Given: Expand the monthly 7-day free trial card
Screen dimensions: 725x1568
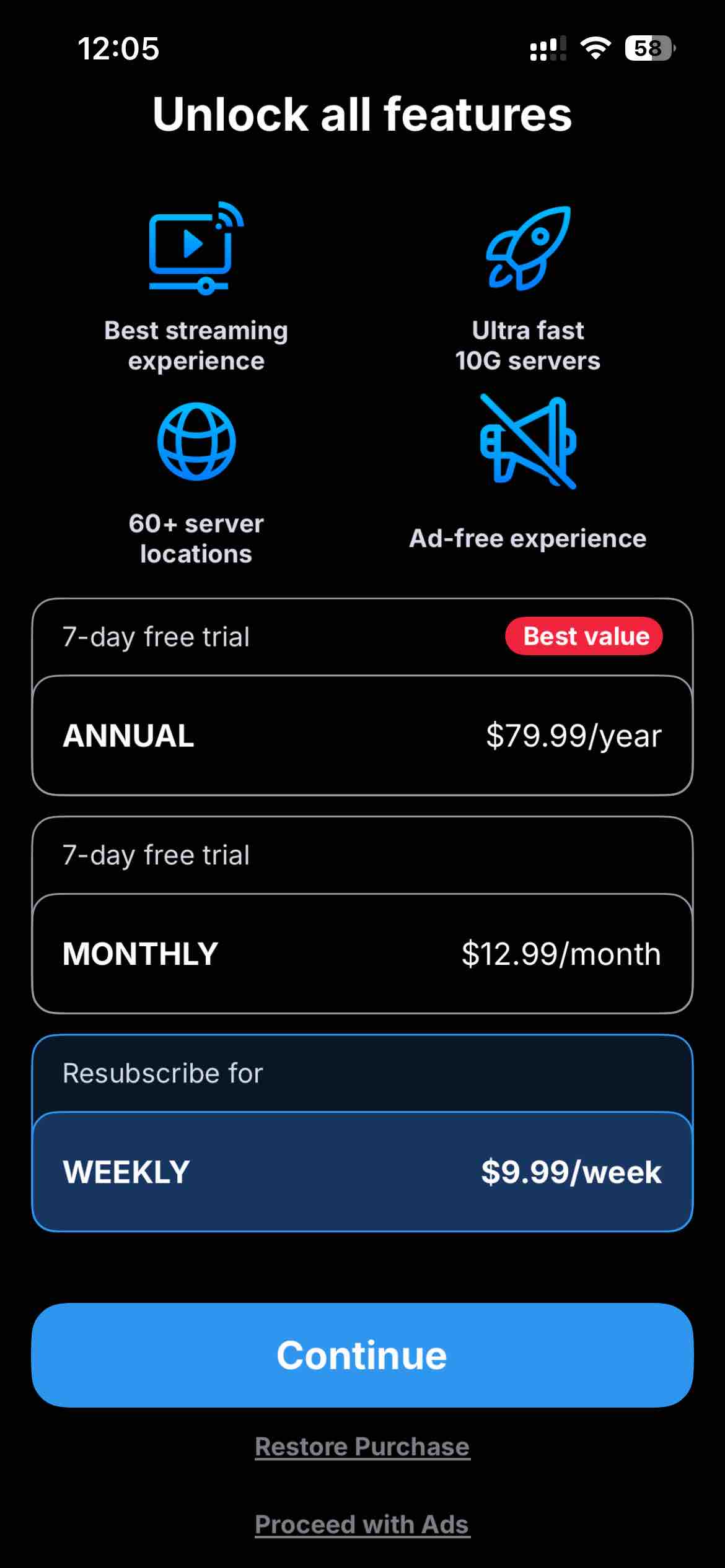Looking at the screenshot, I should pos(362,855).
